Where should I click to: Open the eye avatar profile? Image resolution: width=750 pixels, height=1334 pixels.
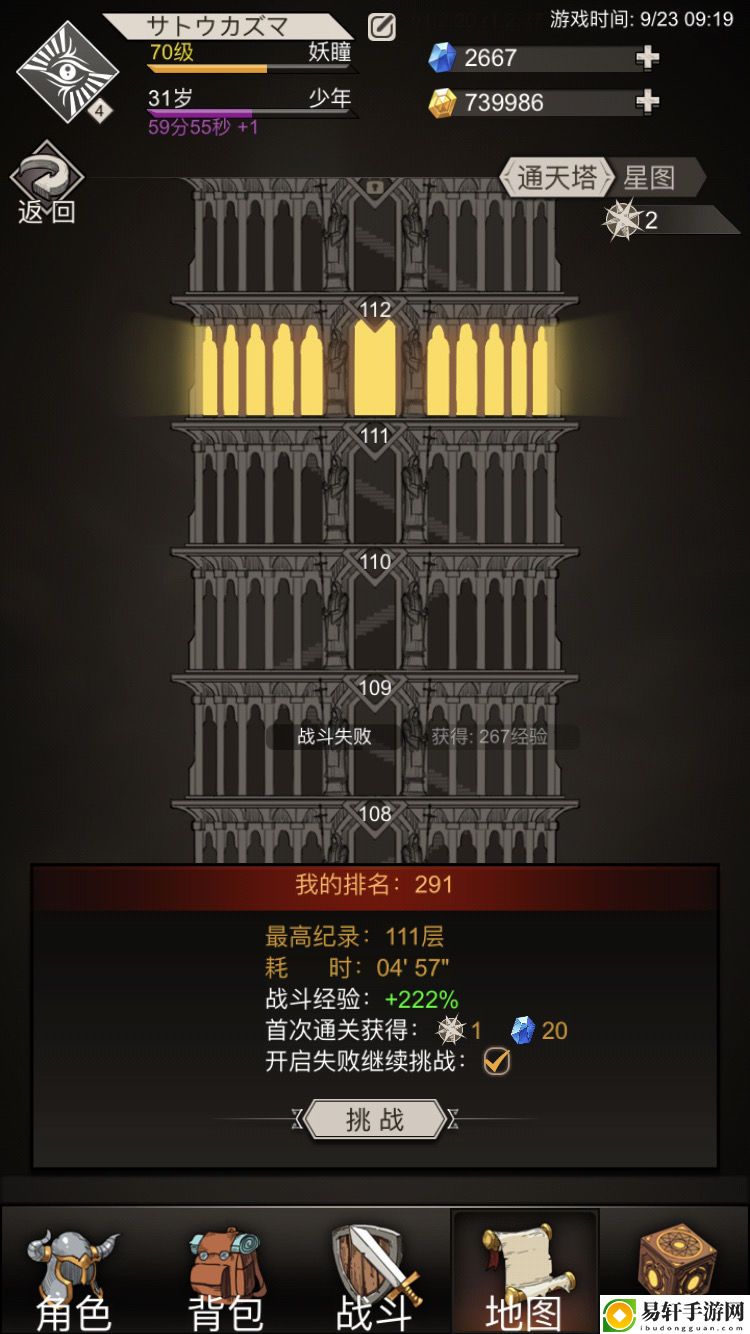point(68,70)
